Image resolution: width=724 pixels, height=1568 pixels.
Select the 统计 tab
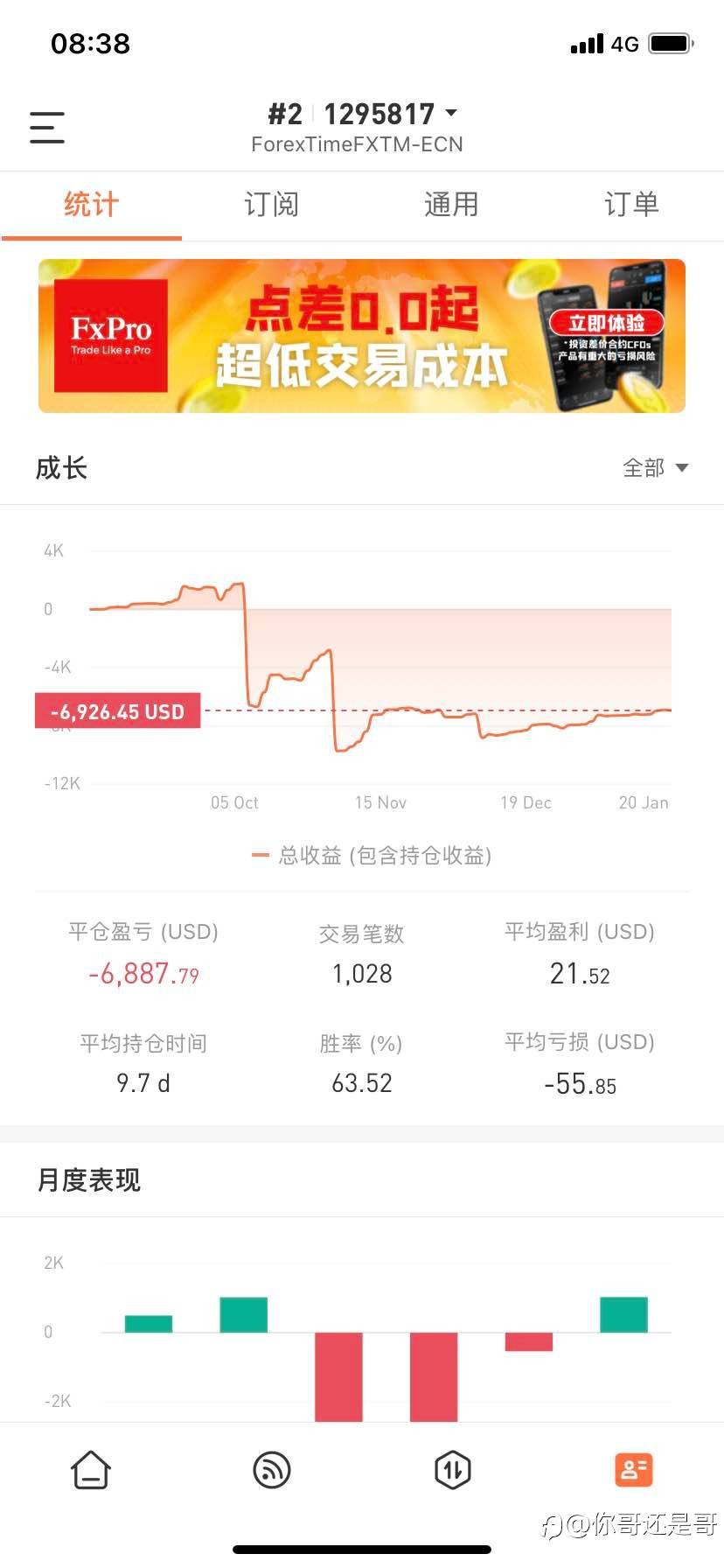(x=91, y=205)
